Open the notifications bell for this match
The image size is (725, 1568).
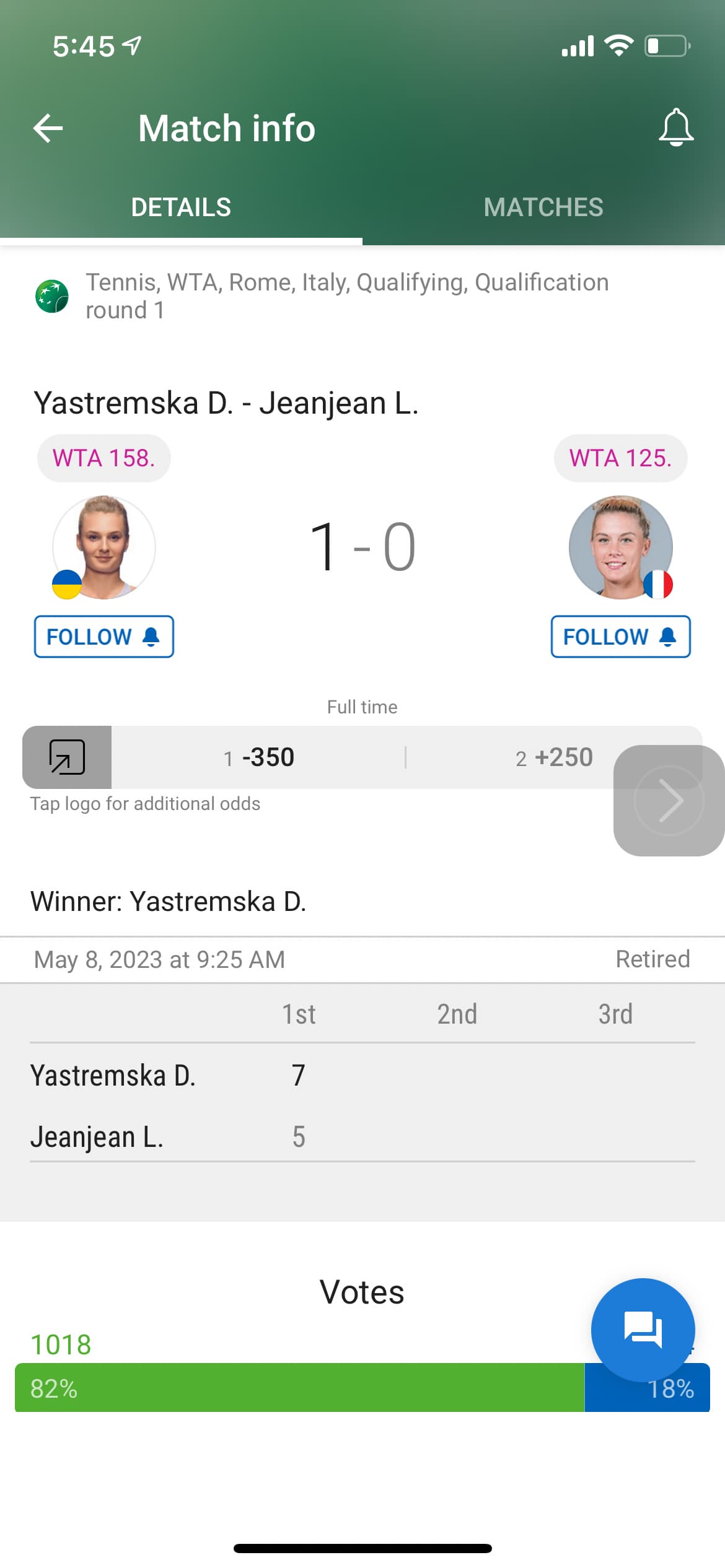(x=675, y=128)
